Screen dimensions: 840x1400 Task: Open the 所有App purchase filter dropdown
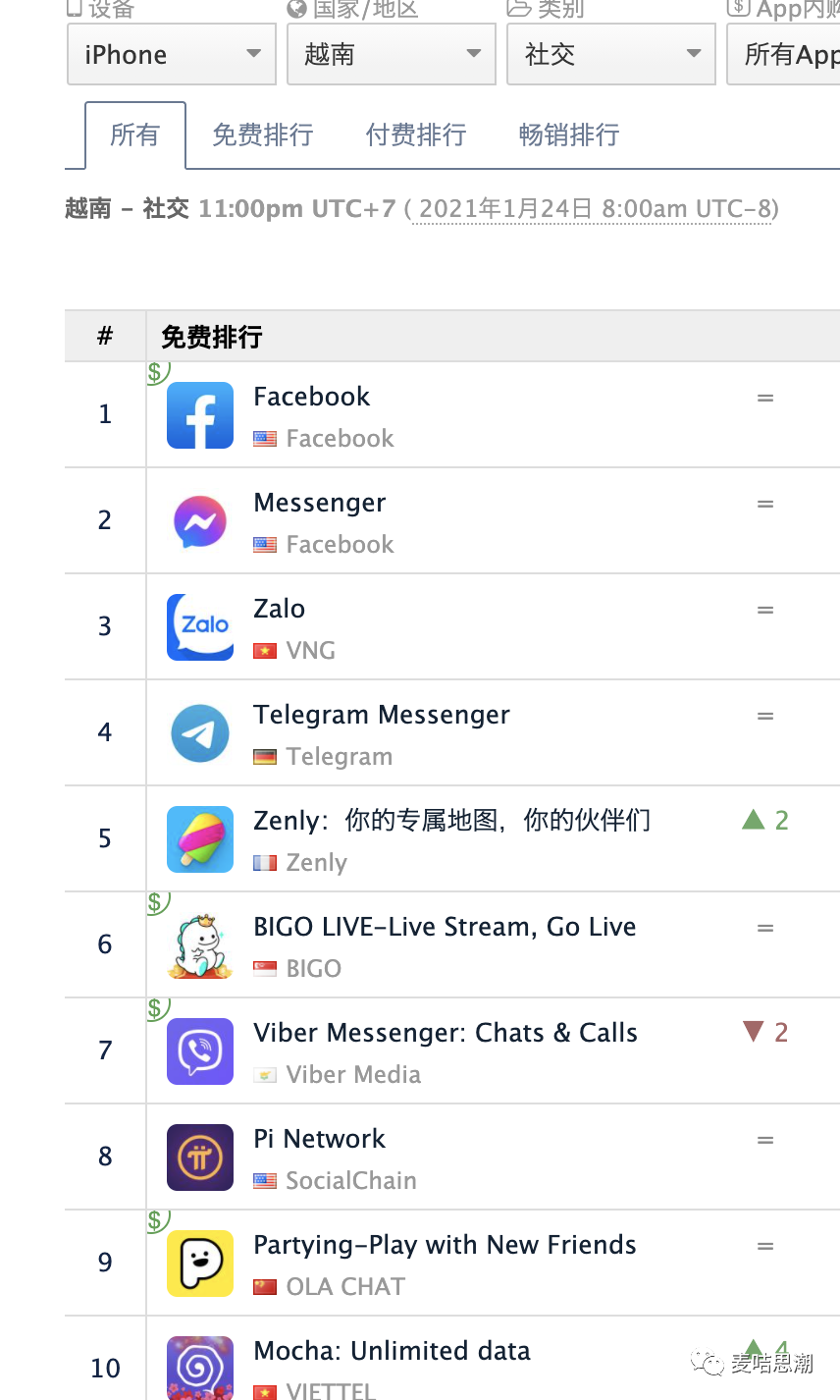(785, 54)
